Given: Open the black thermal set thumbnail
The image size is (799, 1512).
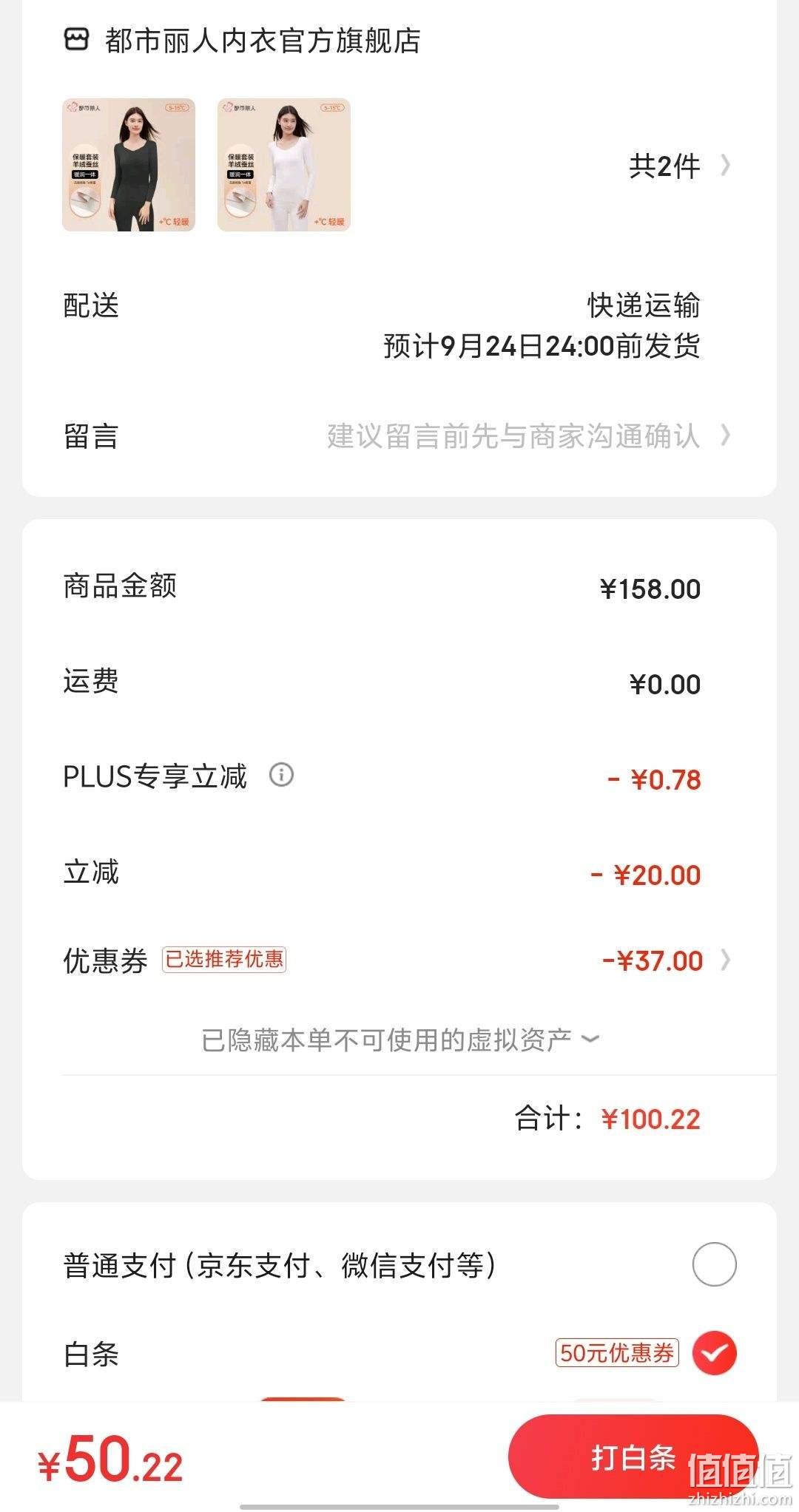Looking at the screenshot, I should click(x=129, y=165).
